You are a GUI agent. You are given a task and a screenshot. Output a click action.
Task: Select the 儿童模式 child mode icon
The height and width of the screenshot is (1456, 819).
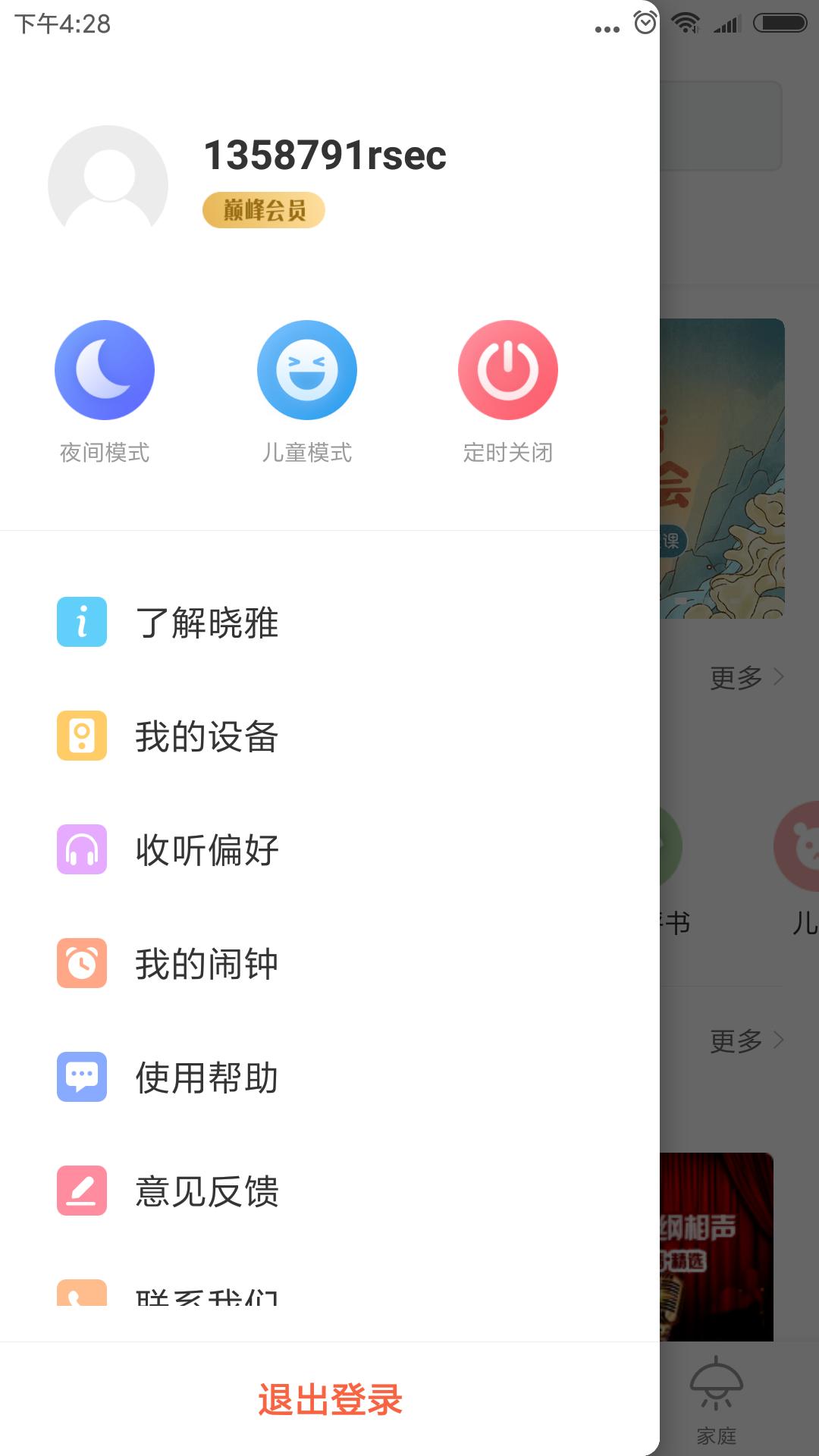306,369
